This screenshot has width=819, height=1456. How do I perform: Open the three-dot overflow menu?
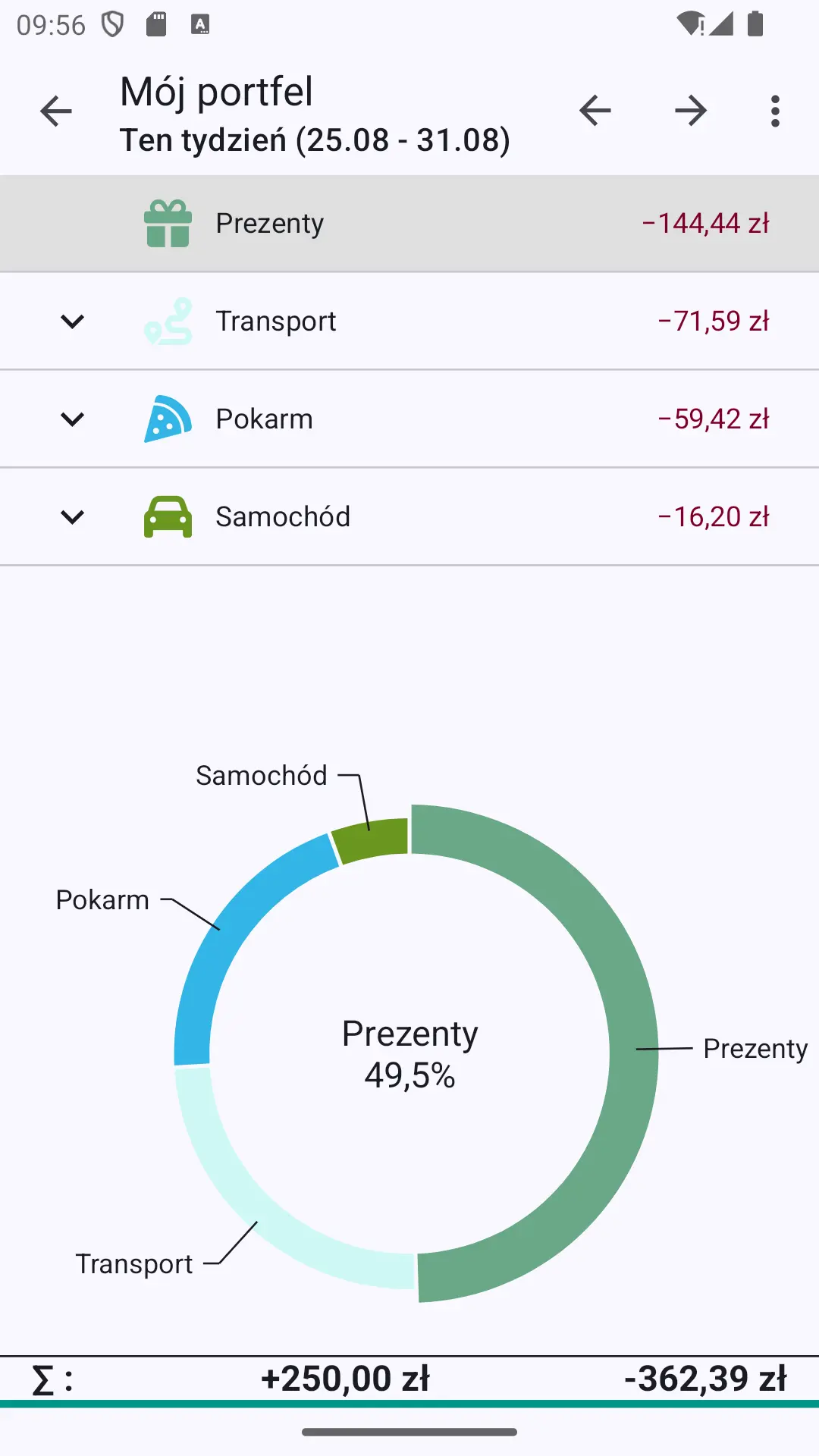click(775, 111)
